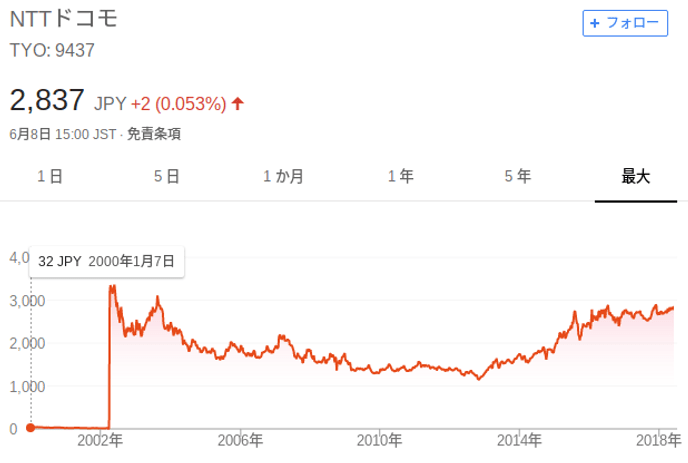
Task: Select the 最大 range tab
Action: pos(636,176)
